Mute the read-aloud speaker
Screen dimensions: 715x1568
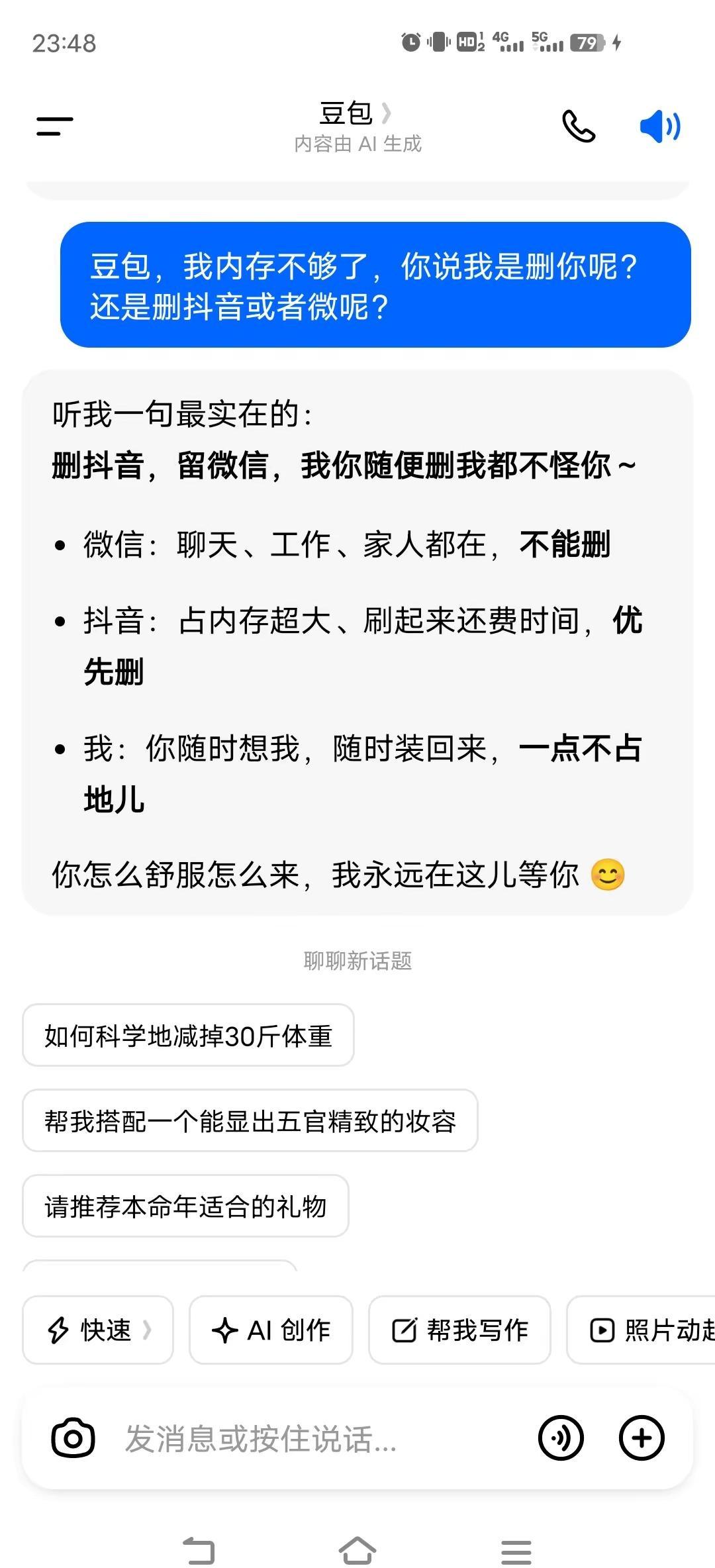pyautogui.click(x=661, y=126)
